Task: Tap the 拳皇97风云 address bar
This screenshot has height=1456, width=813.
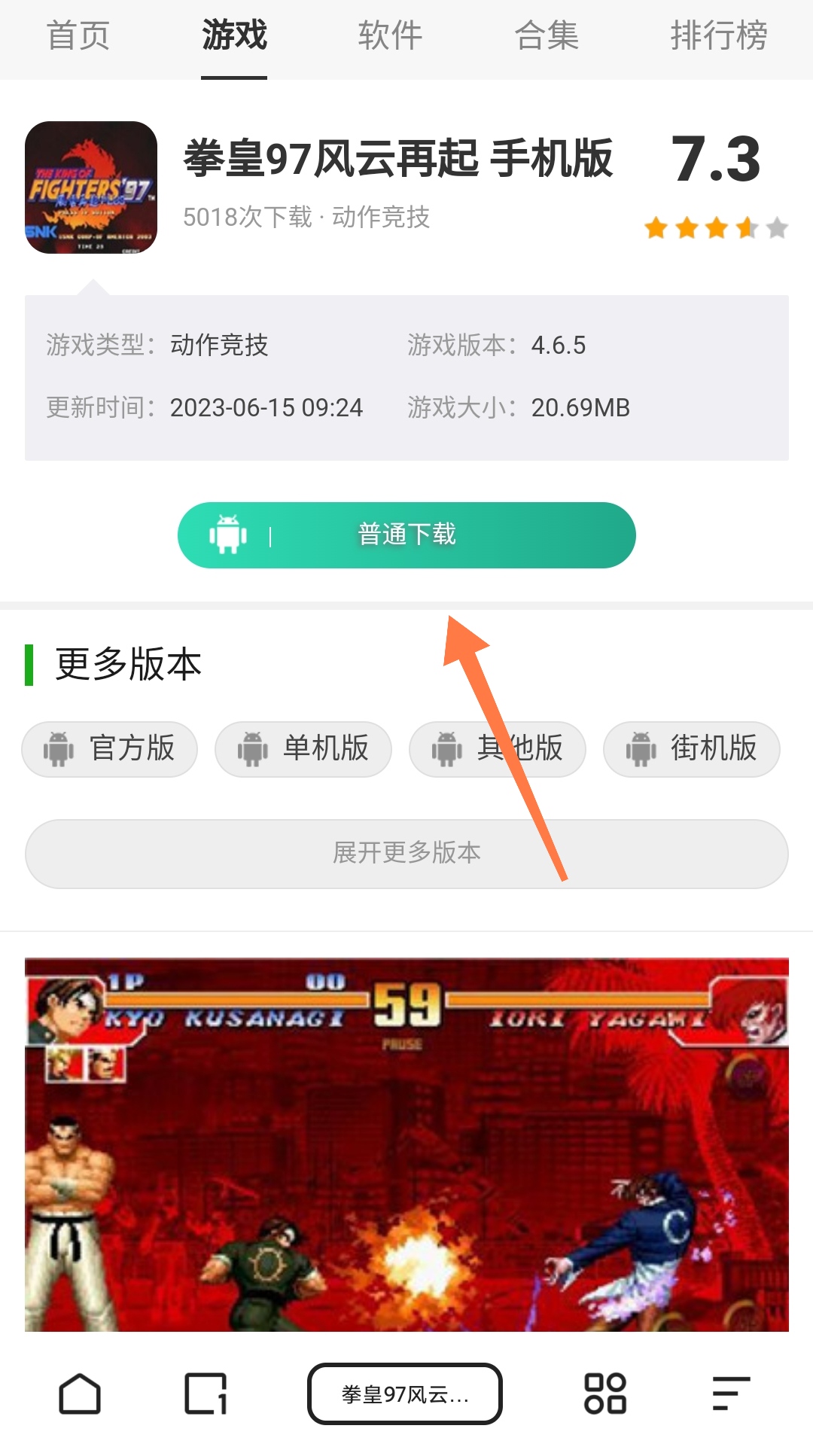Action: (x=405, y=1394)
